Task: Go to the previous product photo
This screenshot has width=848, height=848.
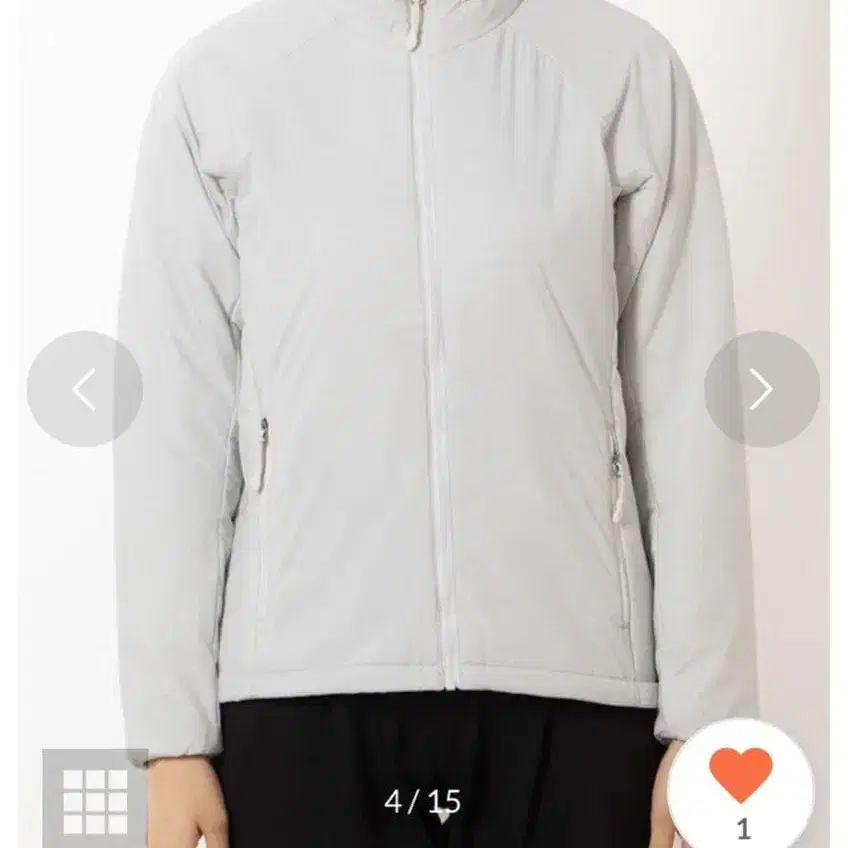Action: coord(84,389)
